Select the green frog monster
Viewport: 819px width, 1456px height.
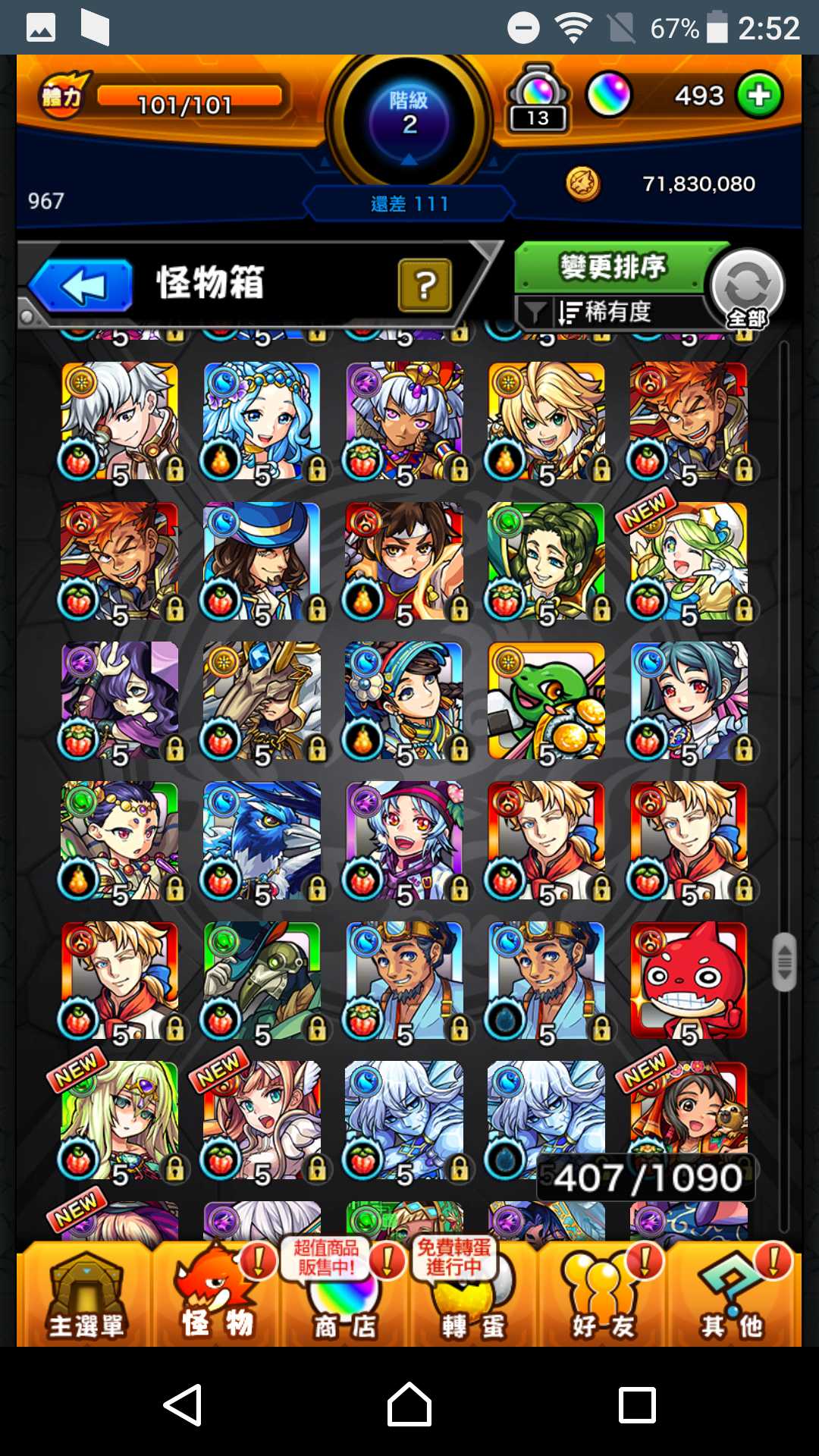pyautogui.click(x=546, y=701)
